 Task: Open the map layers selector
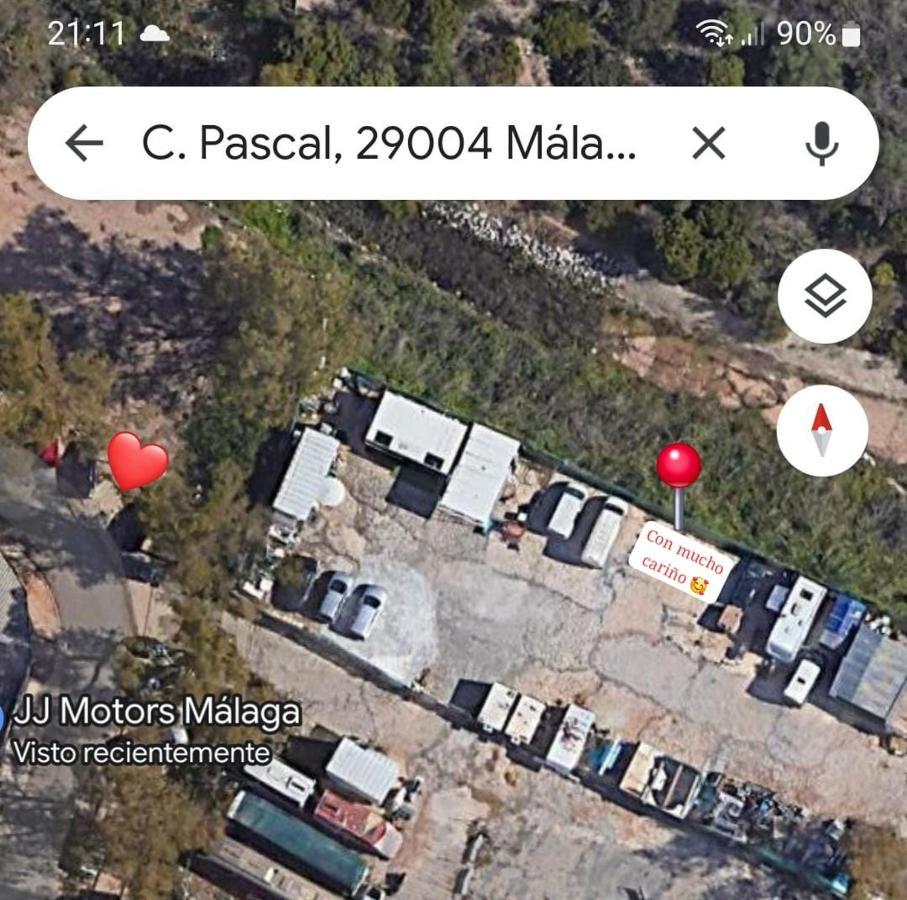click(825, 297)
